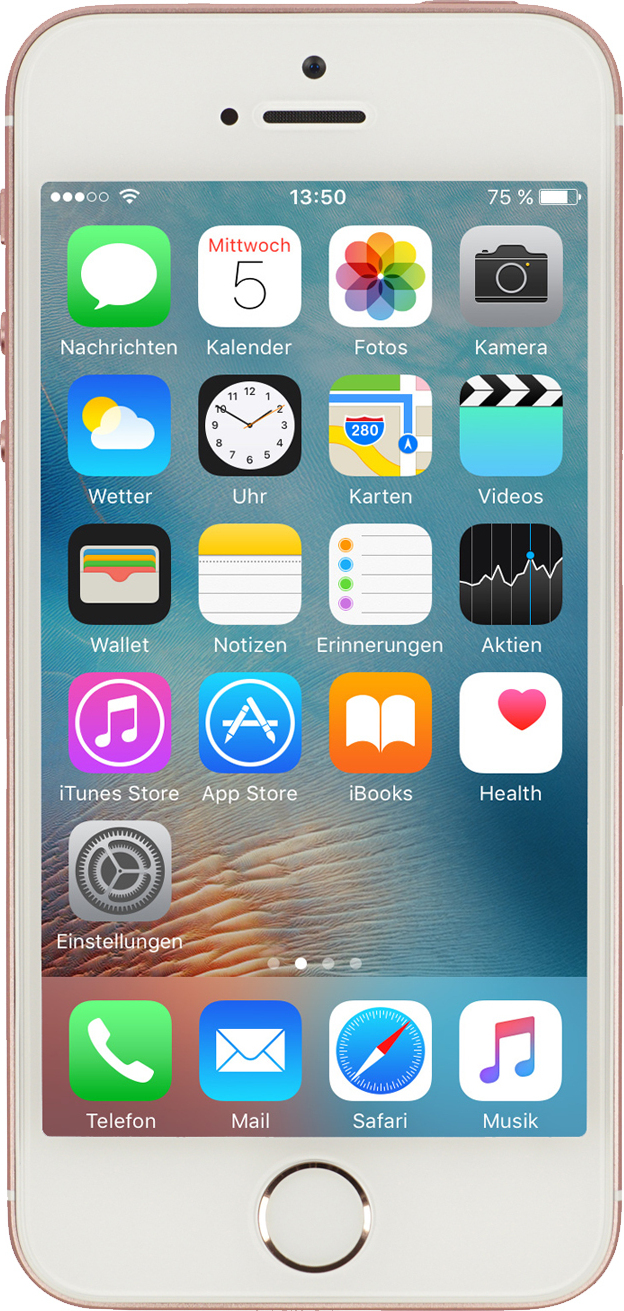Image resolution: width=624 pixels, height=1311 pixels.
Task: Launch the Uhr clock app
Action: (250, 426)
